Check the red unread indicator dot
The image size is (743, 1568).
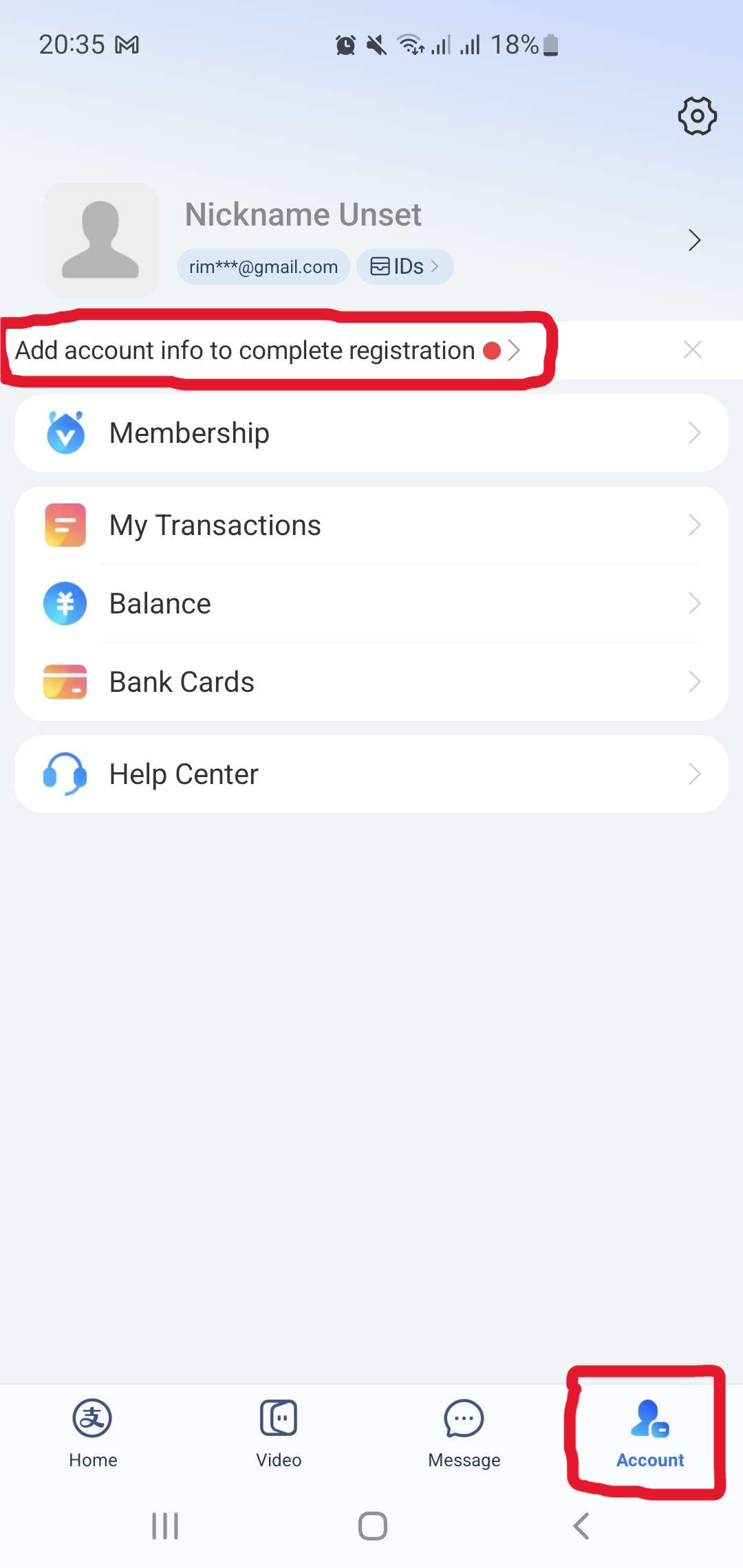pyautogui.click(x=492, y=351)
